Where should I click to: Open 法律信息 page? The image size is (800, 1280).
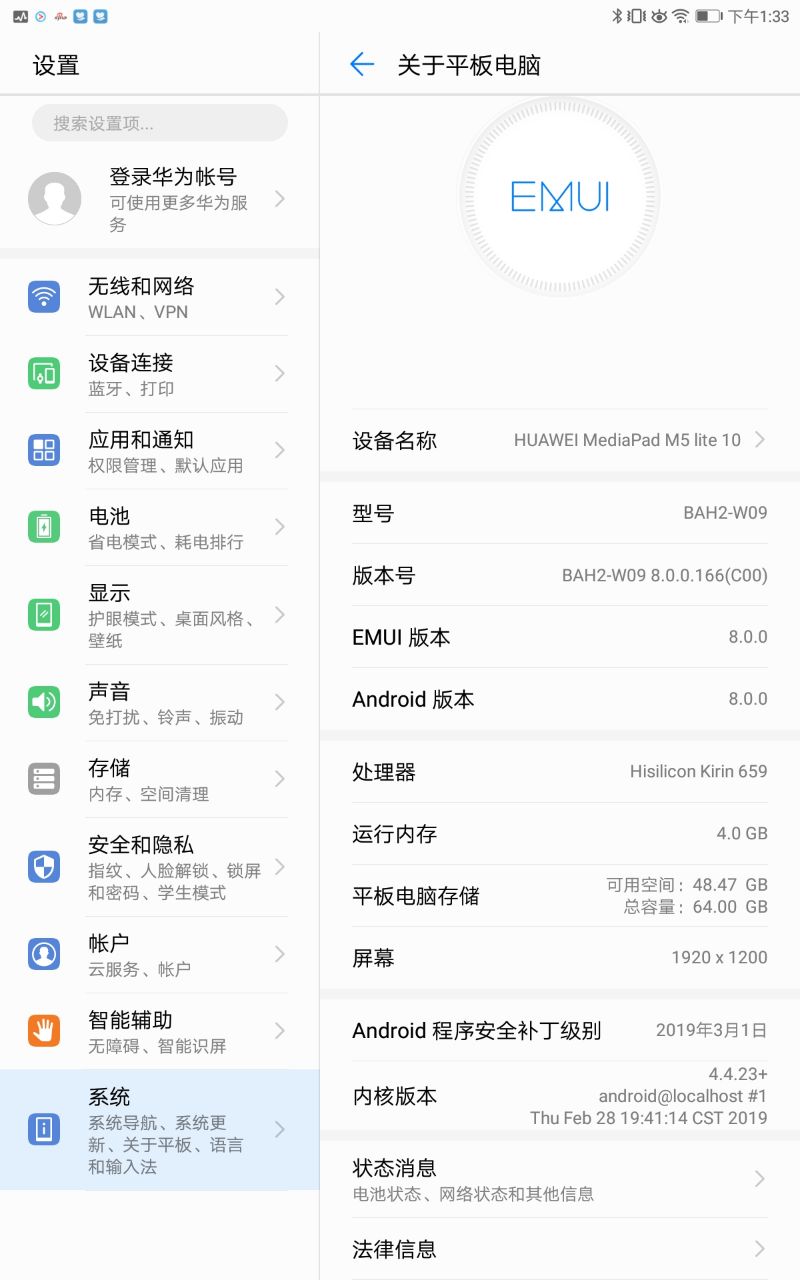[560, 1249]
